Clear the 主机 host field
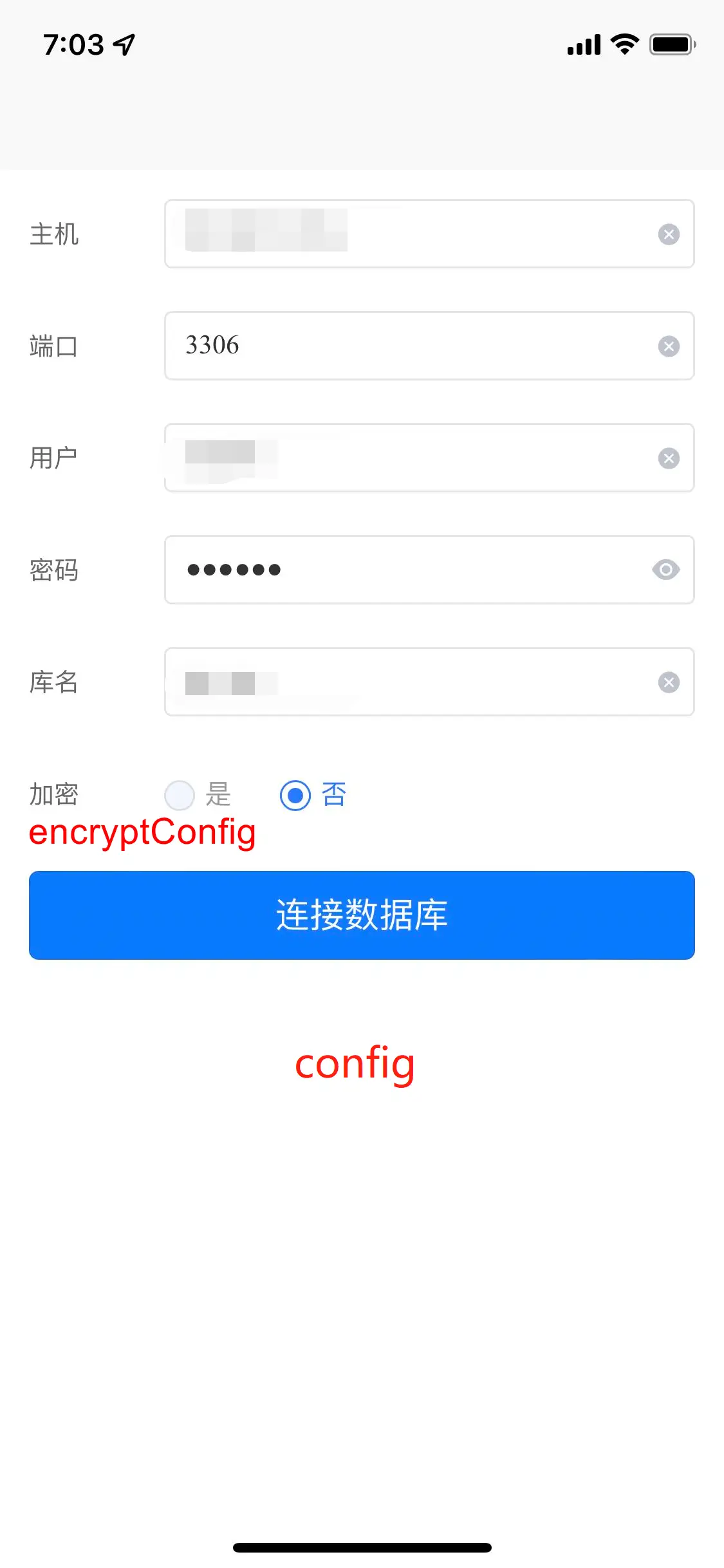This screenshot has width=724, height=1568. pos(669,234)
